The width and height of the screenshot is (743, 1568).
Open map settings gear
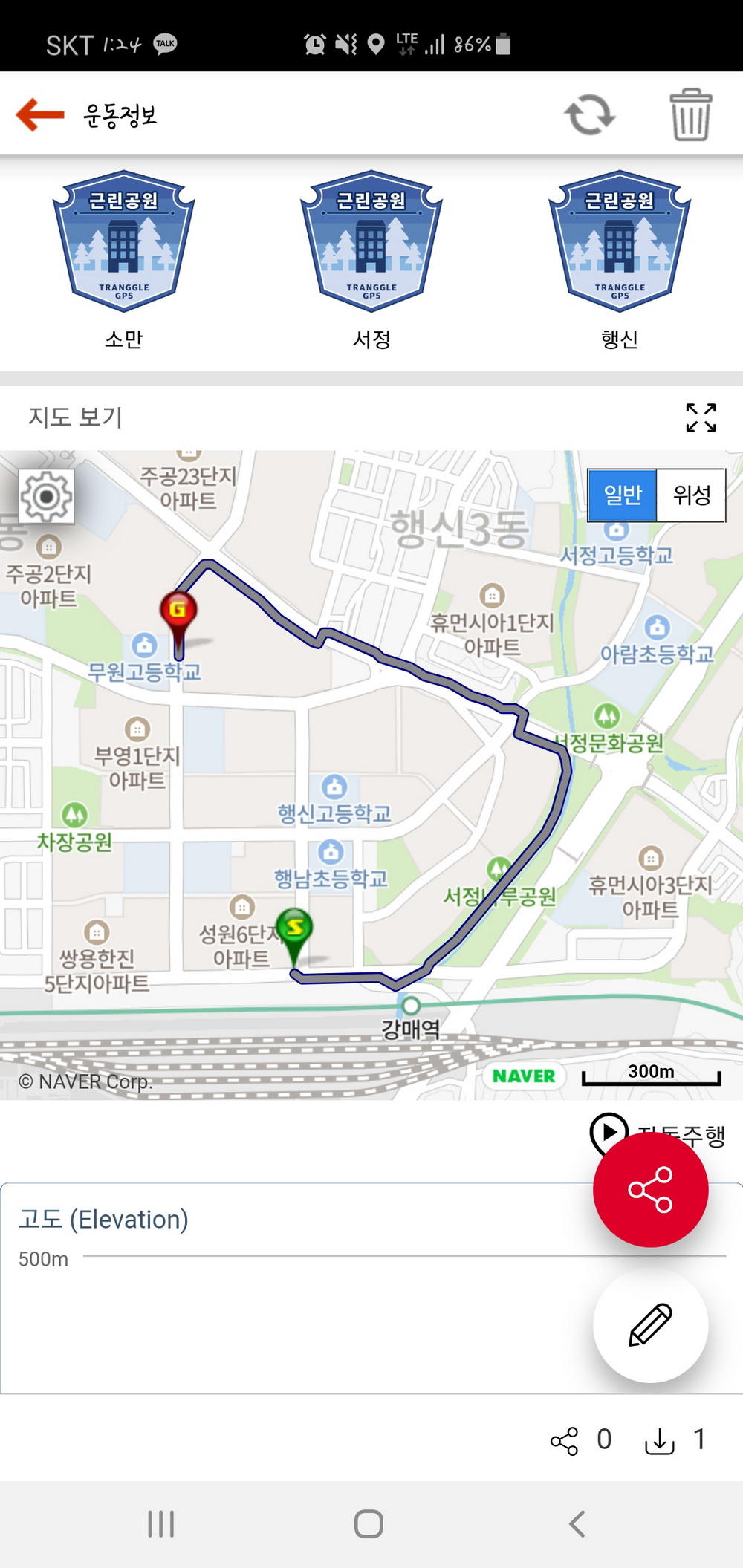(46, 496)
